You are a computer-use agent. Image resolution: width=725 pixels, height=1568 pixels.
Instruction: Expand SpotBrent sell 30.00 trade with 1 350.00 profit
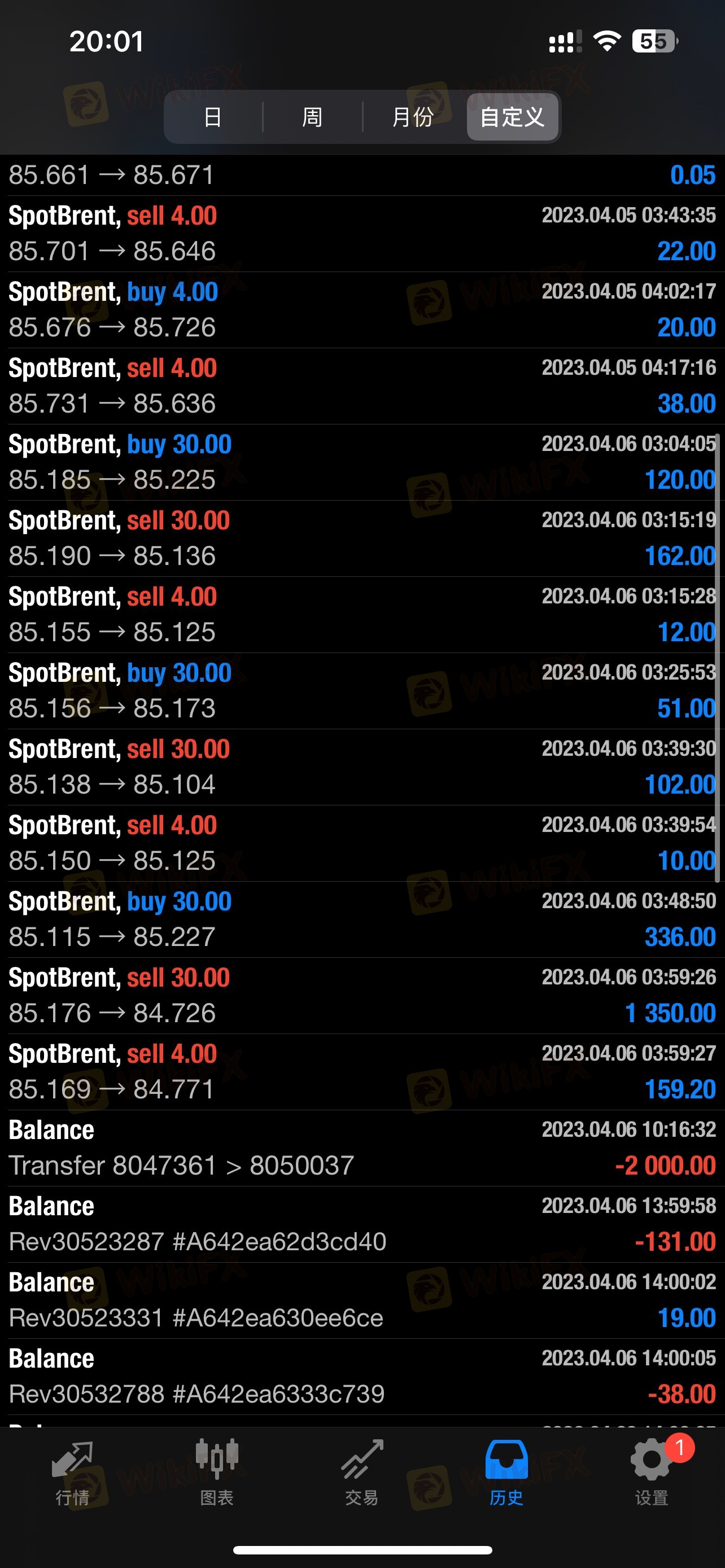coord(362,995)
